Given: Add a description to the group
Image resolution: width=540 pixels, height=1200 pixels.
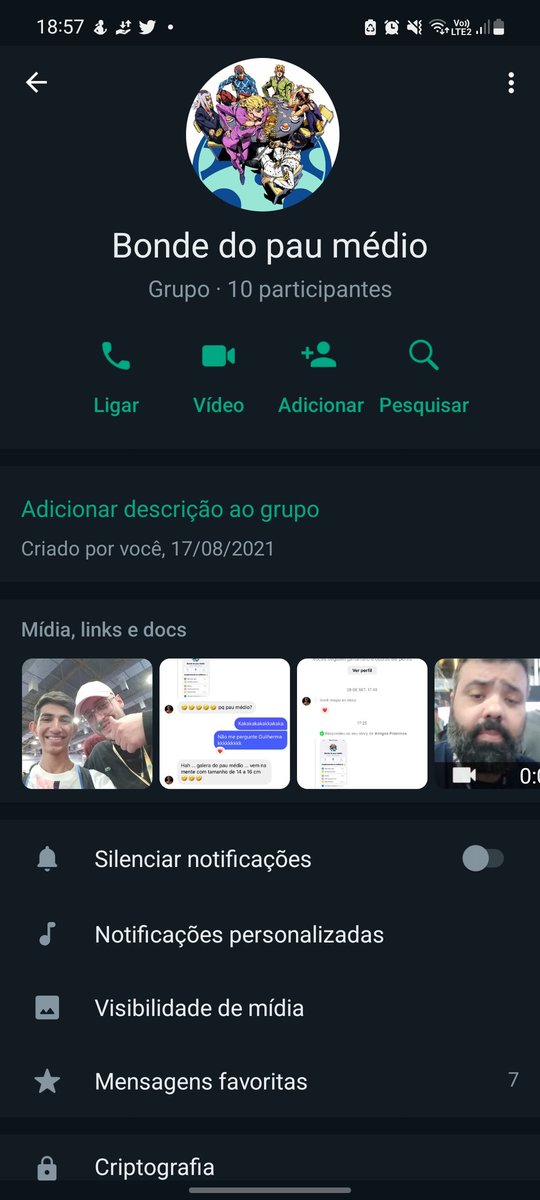Looking at the screenshot, I should tap(170, 509).
